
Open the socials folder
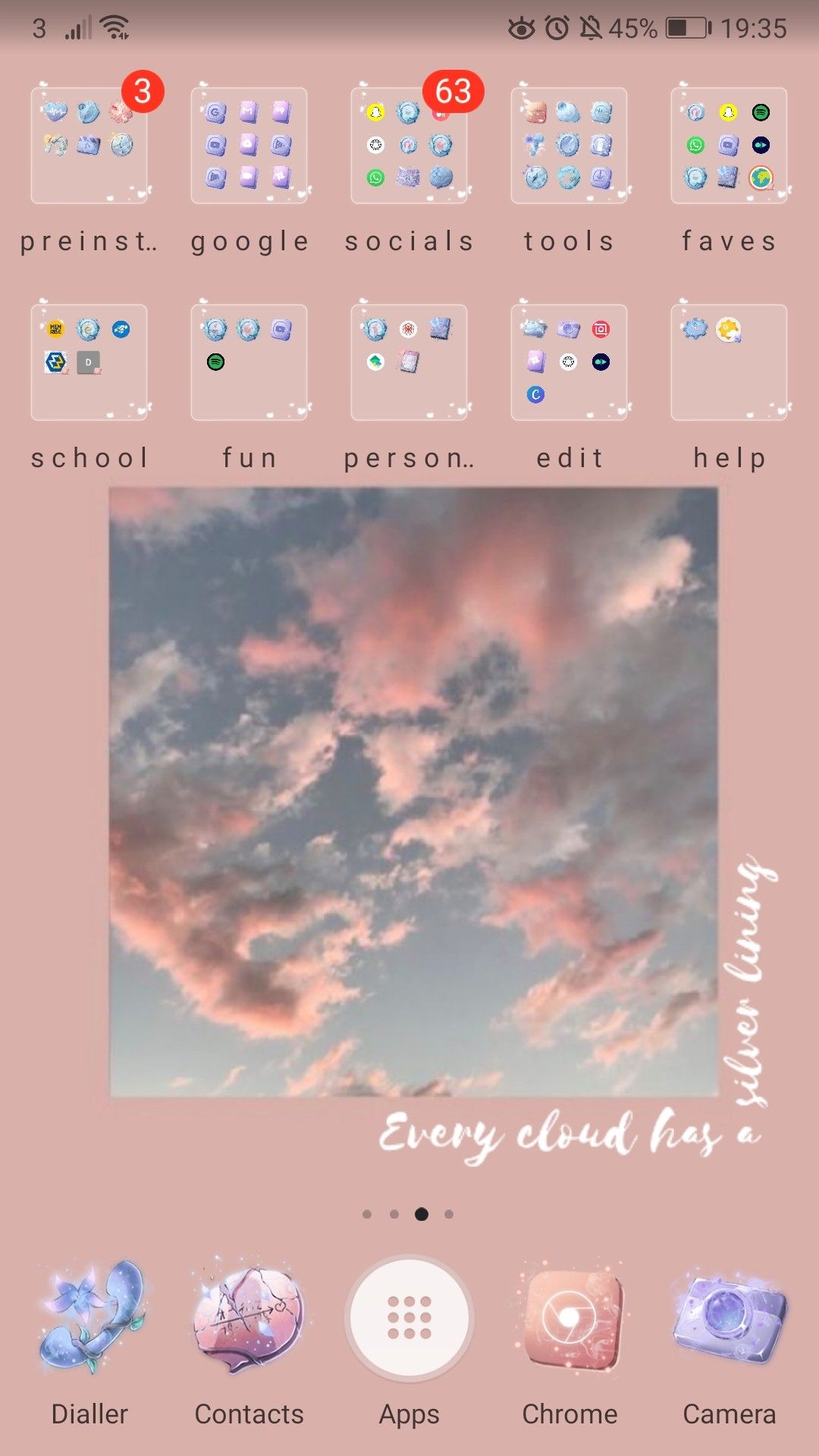click(x=409, y=146)
